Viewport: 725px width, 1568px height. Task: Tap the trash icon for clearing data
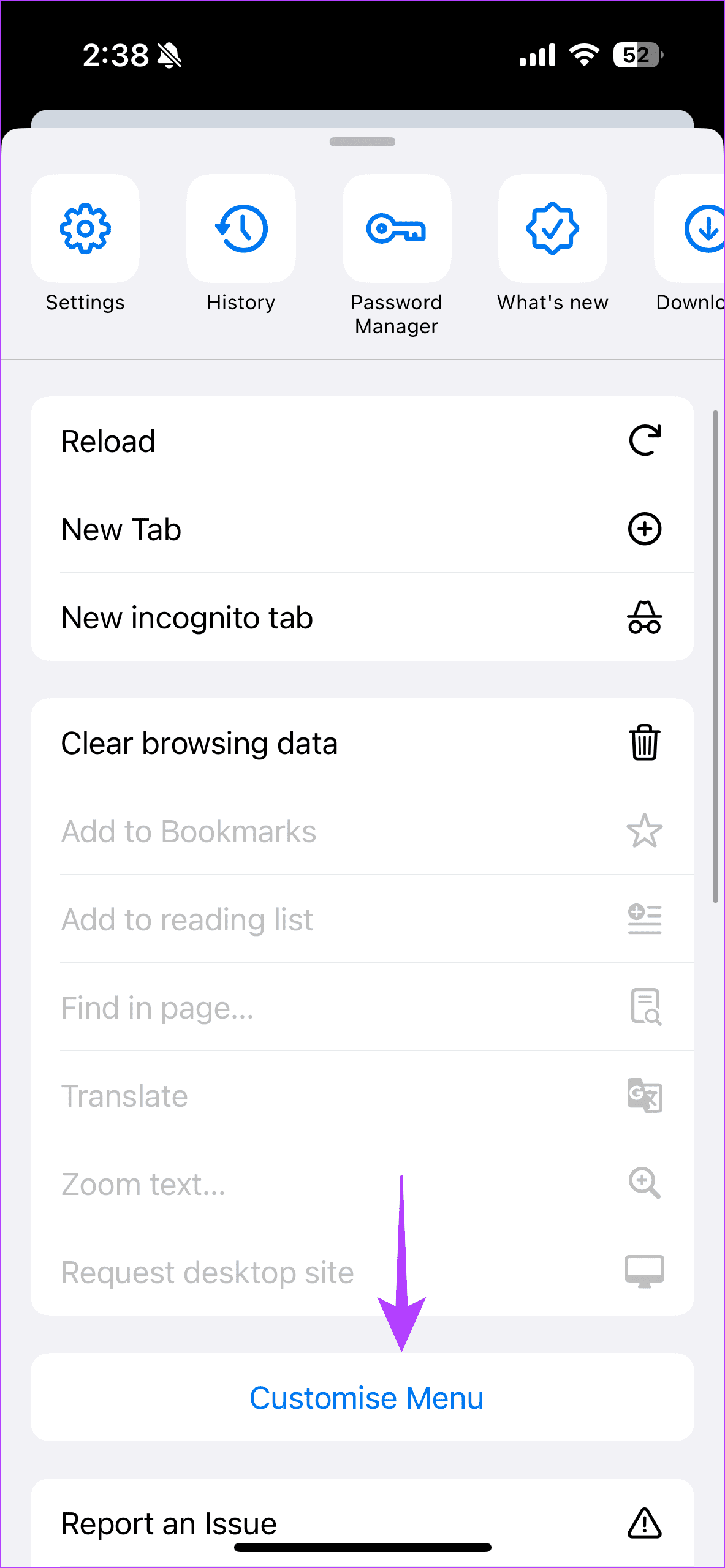pos(645,742)
